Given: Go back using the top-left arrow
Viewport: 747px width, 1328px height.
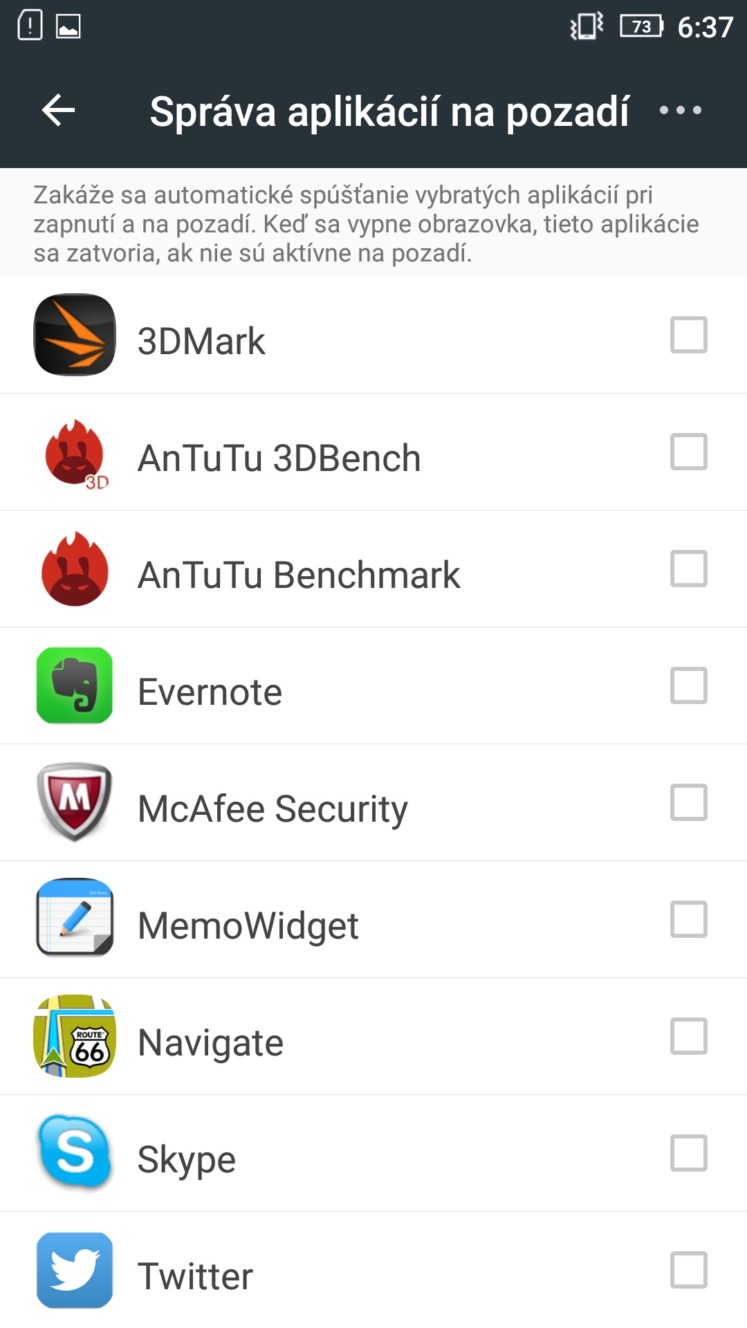Looking at the screenshot, I should point(58,111).
